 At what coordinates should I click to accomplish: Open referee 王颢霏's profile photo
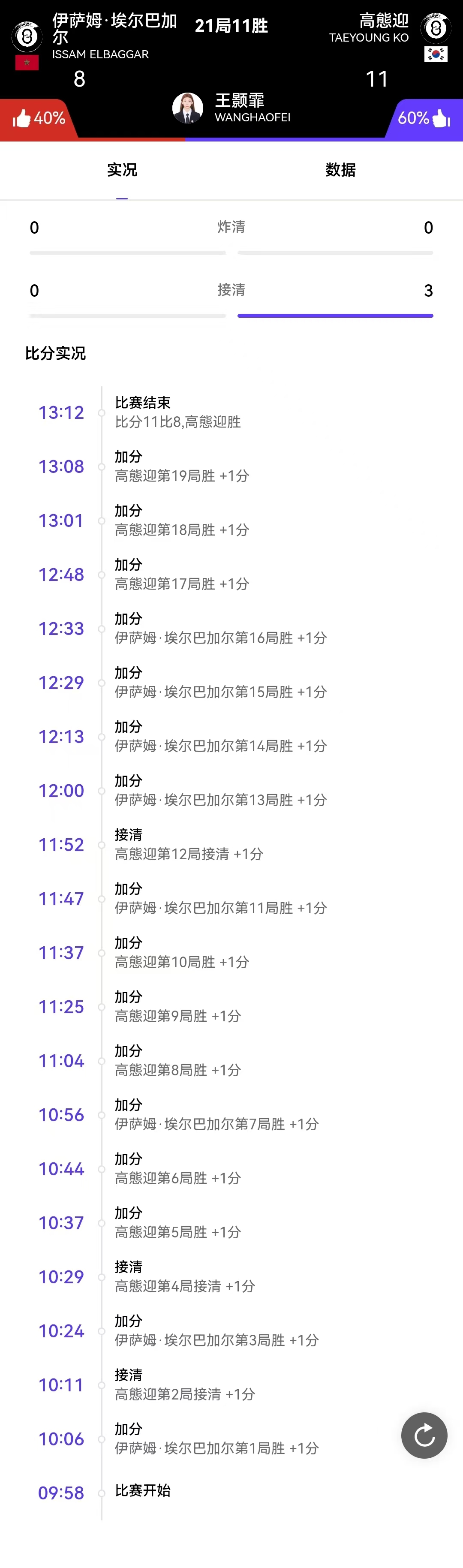tap(187, 108)
